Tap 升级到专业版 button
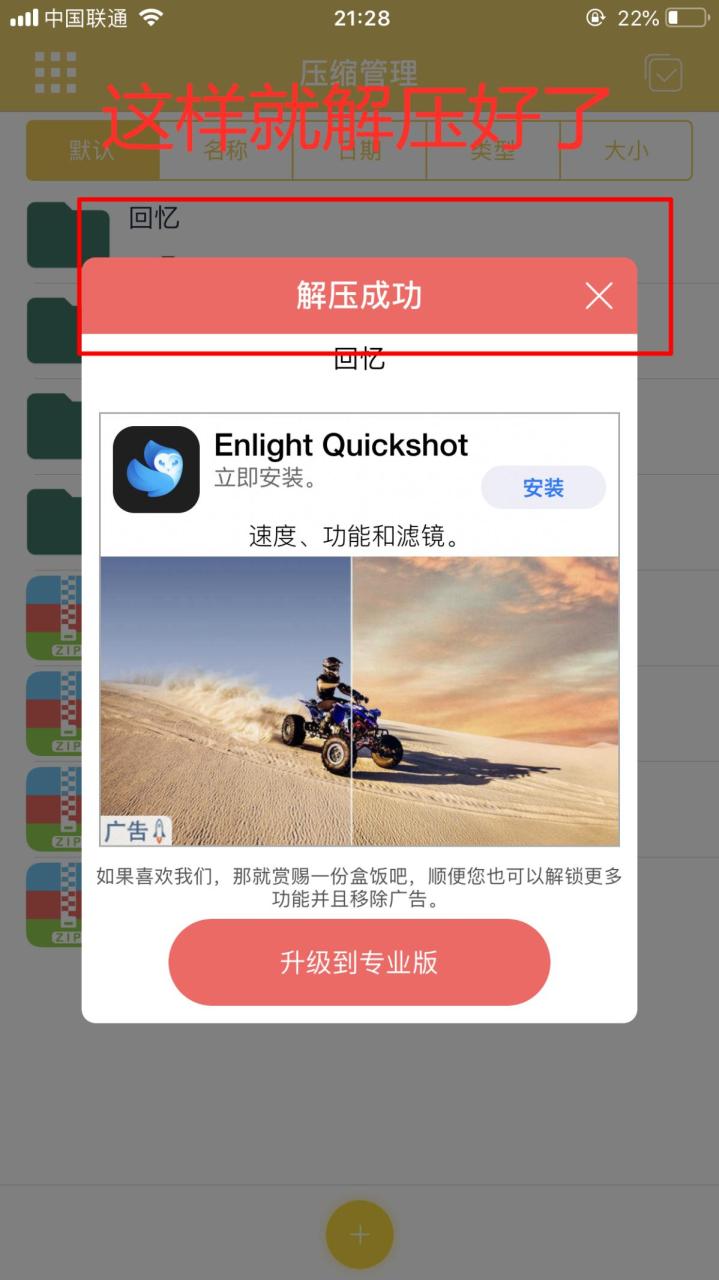The image size is (719, 1280). point(359,962)
